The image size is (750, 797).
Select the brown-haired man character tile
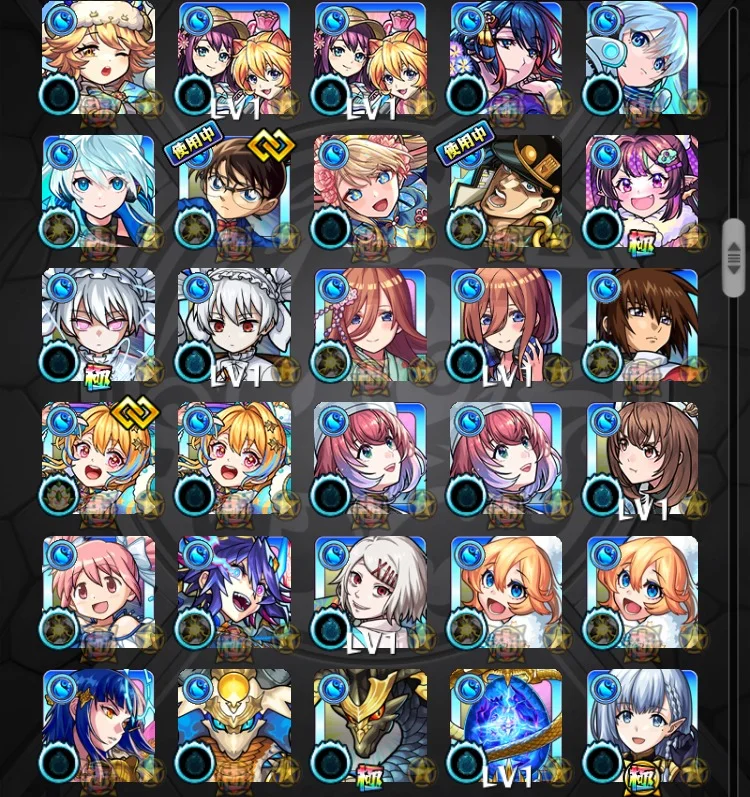point(642,325)
